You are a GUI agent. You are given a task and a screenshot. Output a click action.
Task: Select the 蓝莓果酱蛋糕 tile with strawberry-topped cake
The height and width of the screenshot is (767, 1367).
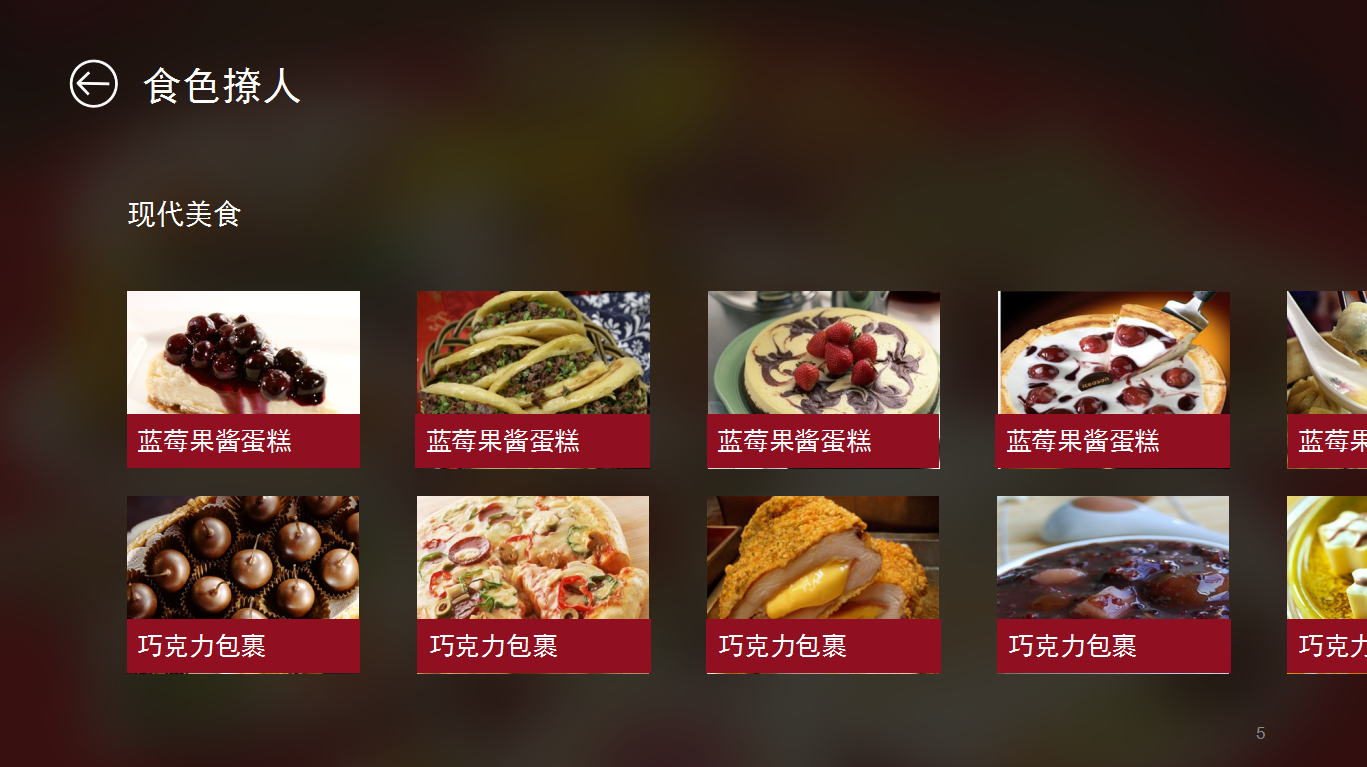823,379
